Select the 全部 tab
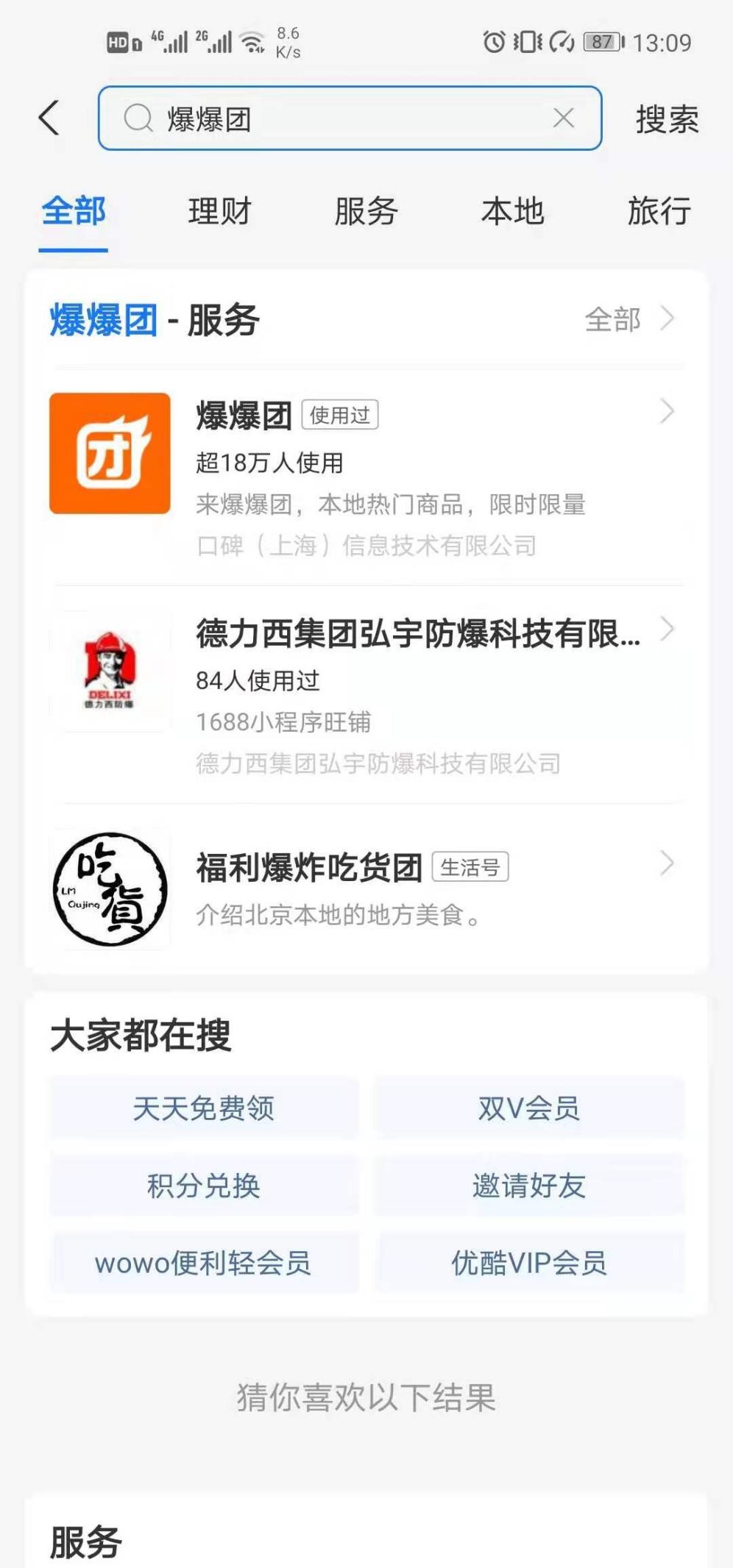The image size is (733, 1568). tap(74, 212)
